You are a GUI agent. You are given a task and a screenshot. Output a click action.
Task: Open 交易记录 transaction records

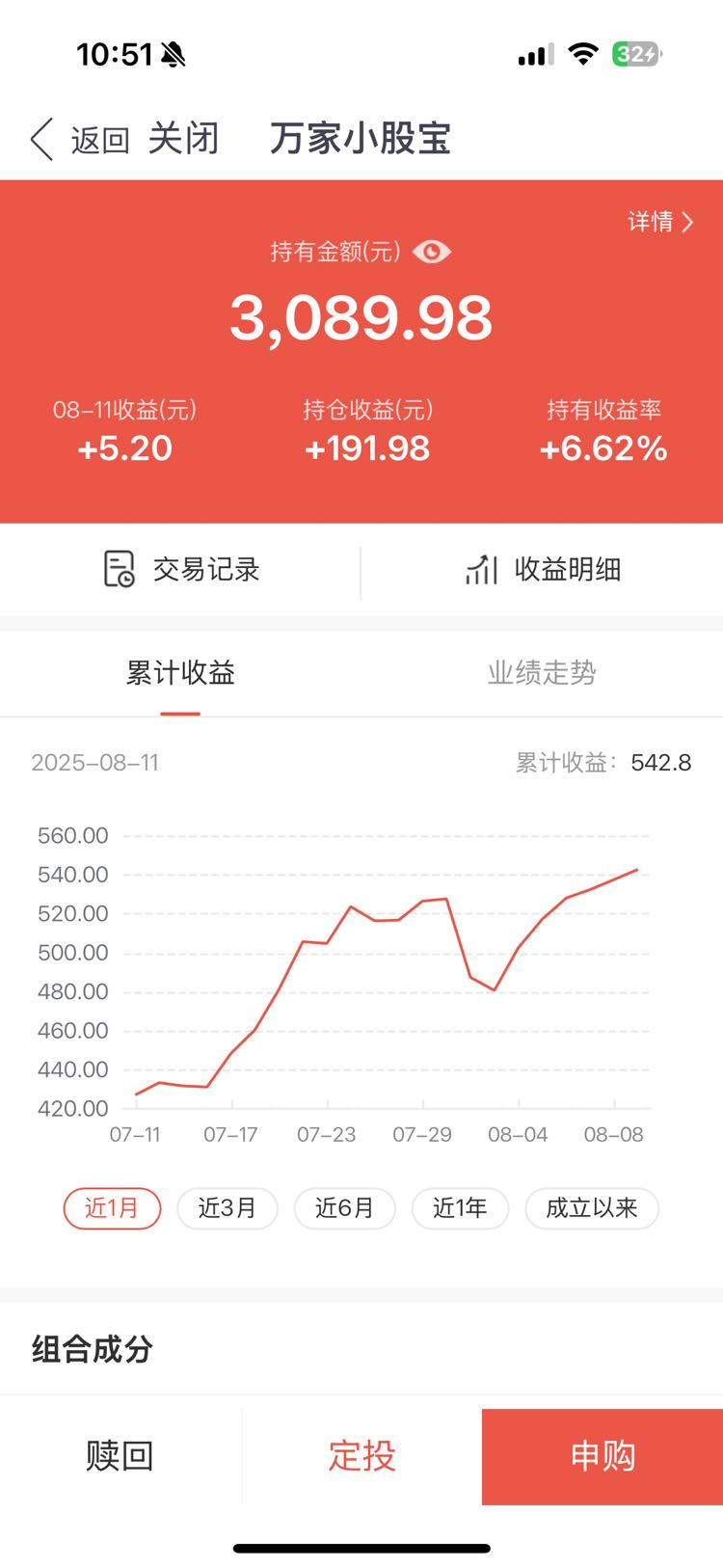(181, 569)
